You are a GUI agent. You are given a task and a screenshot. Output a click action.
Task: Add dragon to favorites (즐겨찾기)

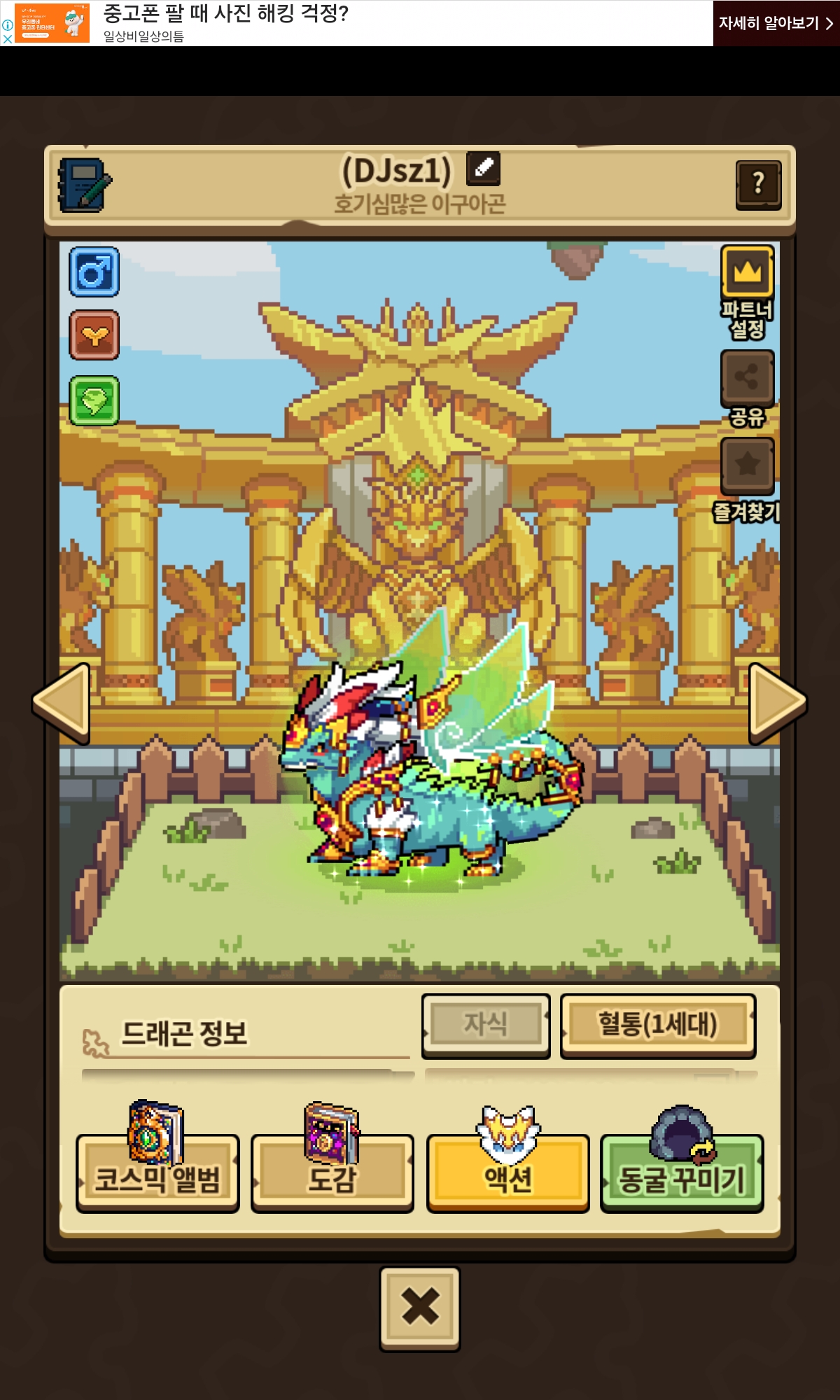pyautogui.click(x=748, y=465)
